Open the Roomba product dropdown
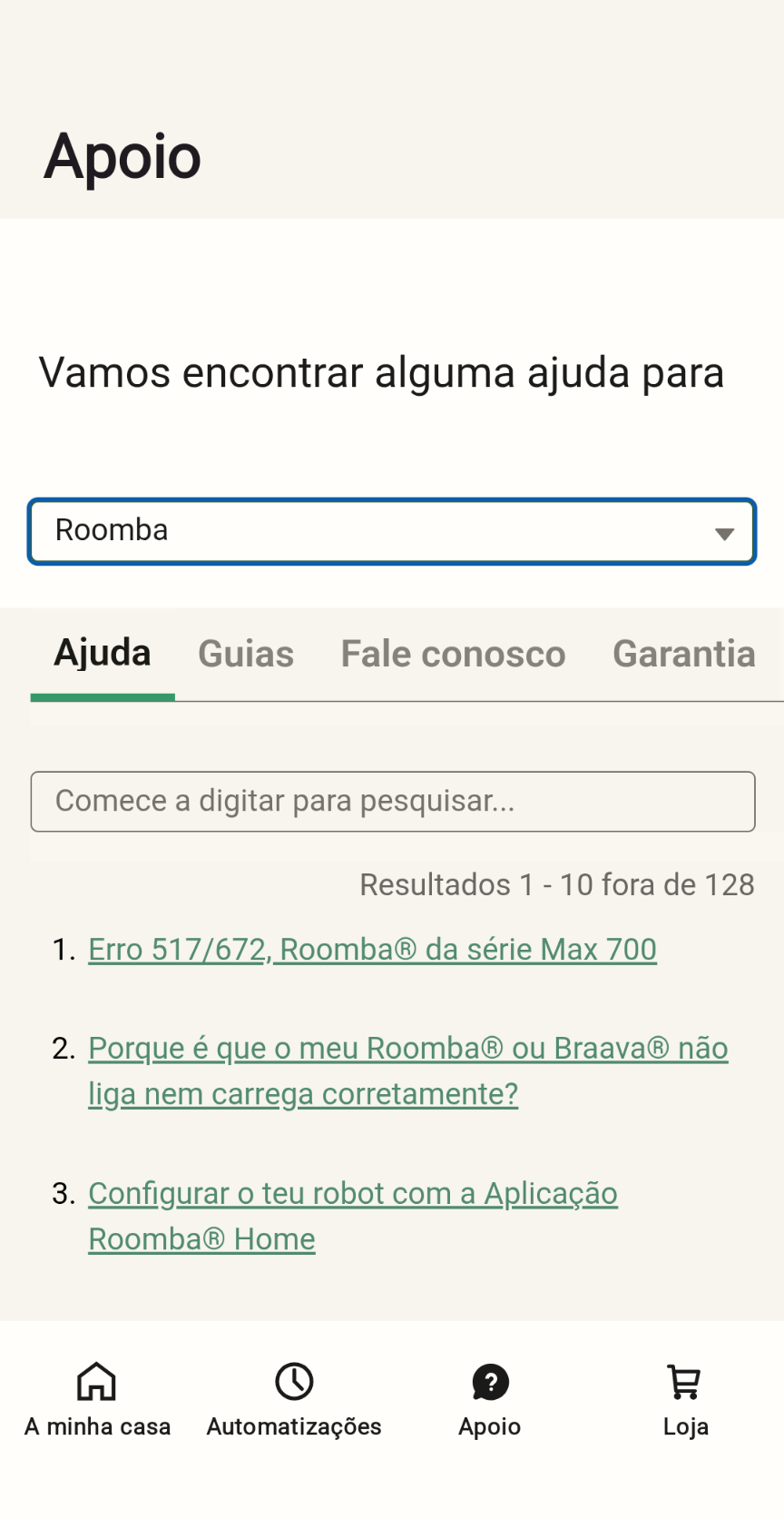The width and height of the screenshot is (784, 1519). 392,531
